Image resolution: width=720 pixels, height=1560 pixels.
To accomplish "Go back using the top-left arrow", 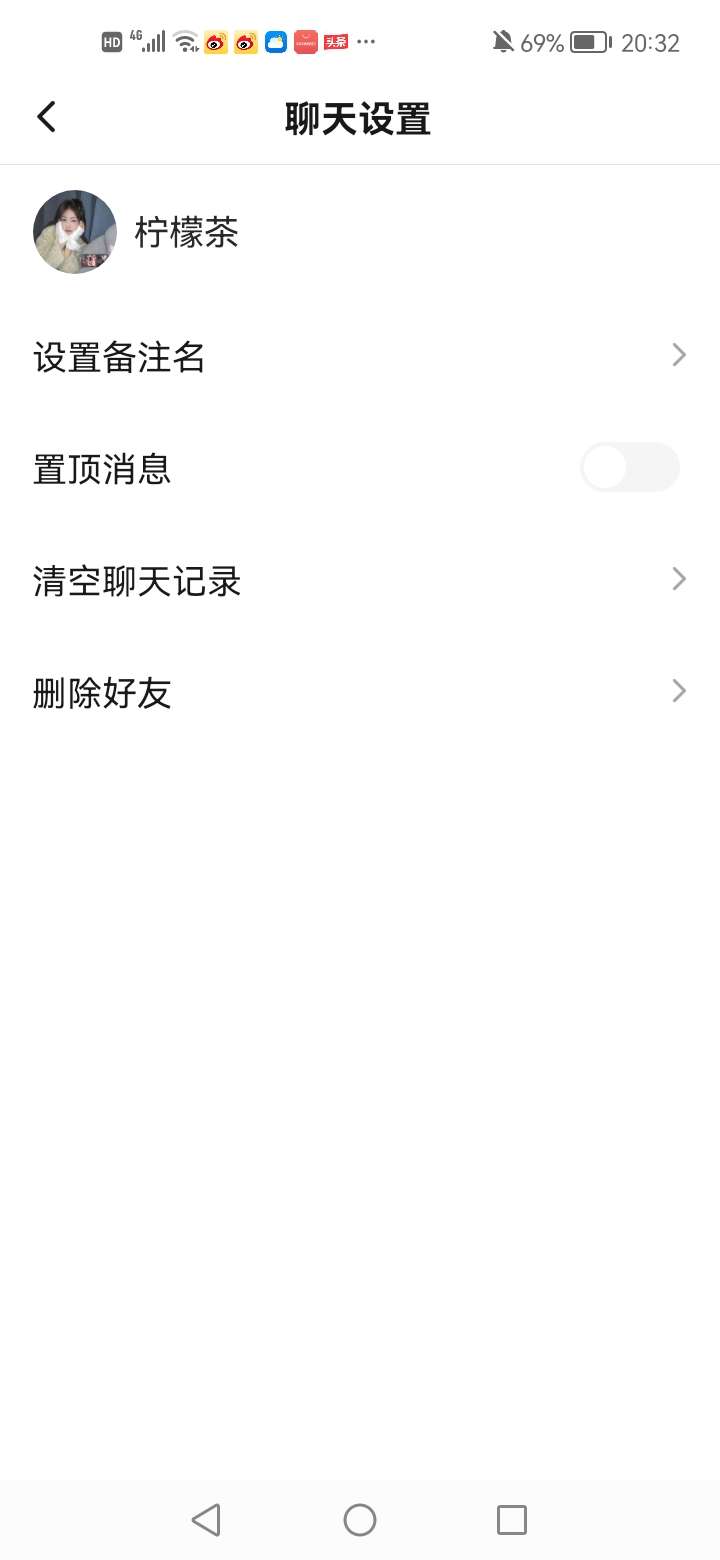I will [x=46, y=117].
